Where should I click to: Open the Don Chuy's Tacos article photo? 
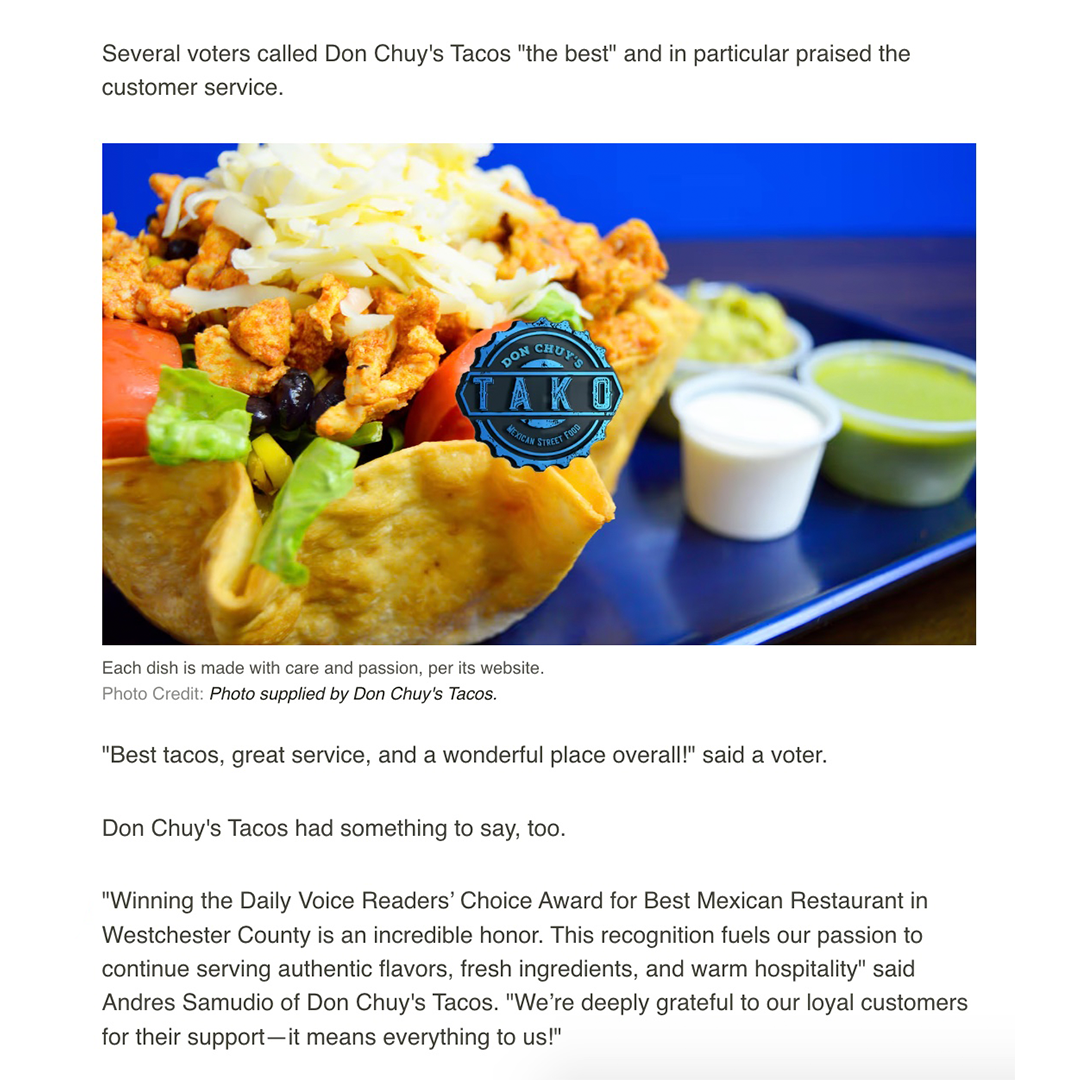click(x=538, y=393)
